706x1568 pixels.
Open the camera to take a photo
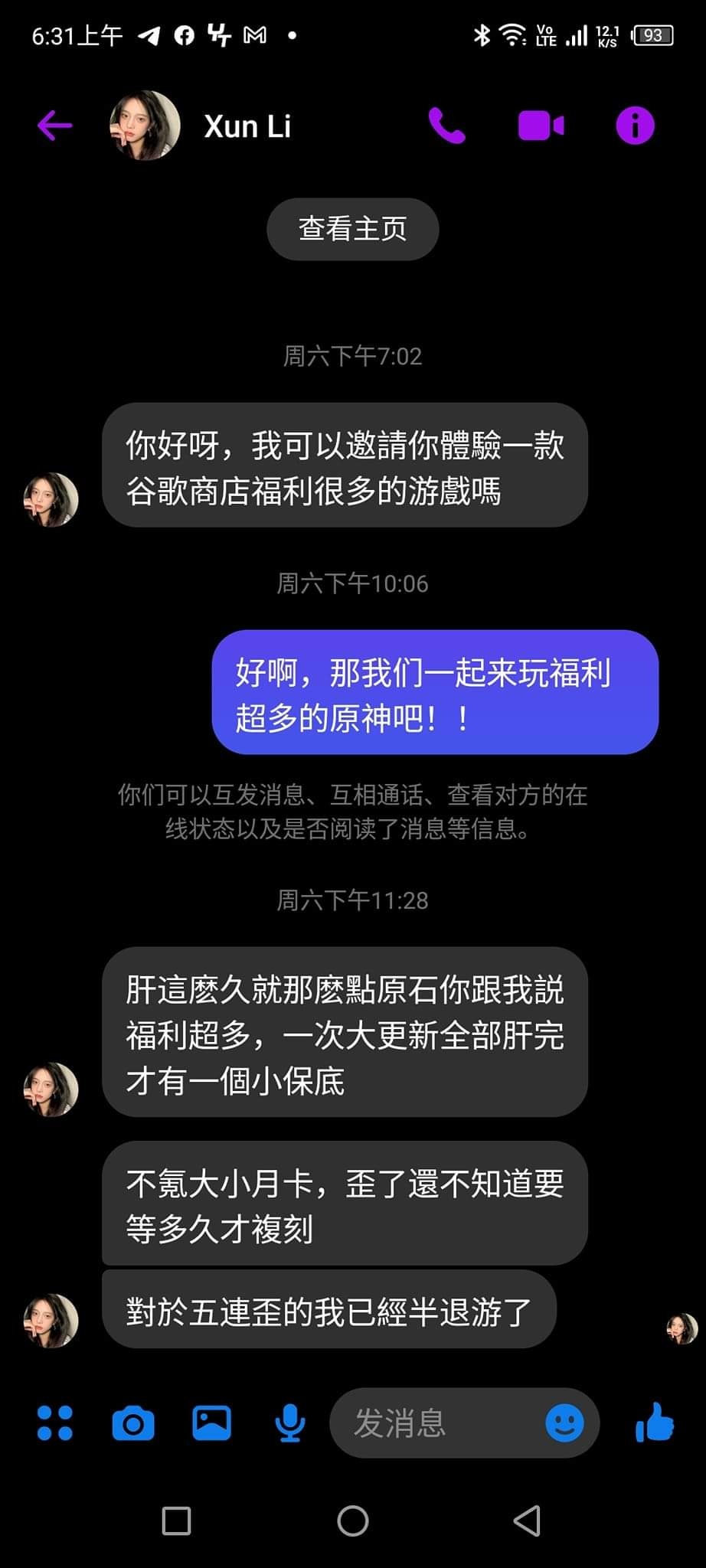(x=133, y=1423)
